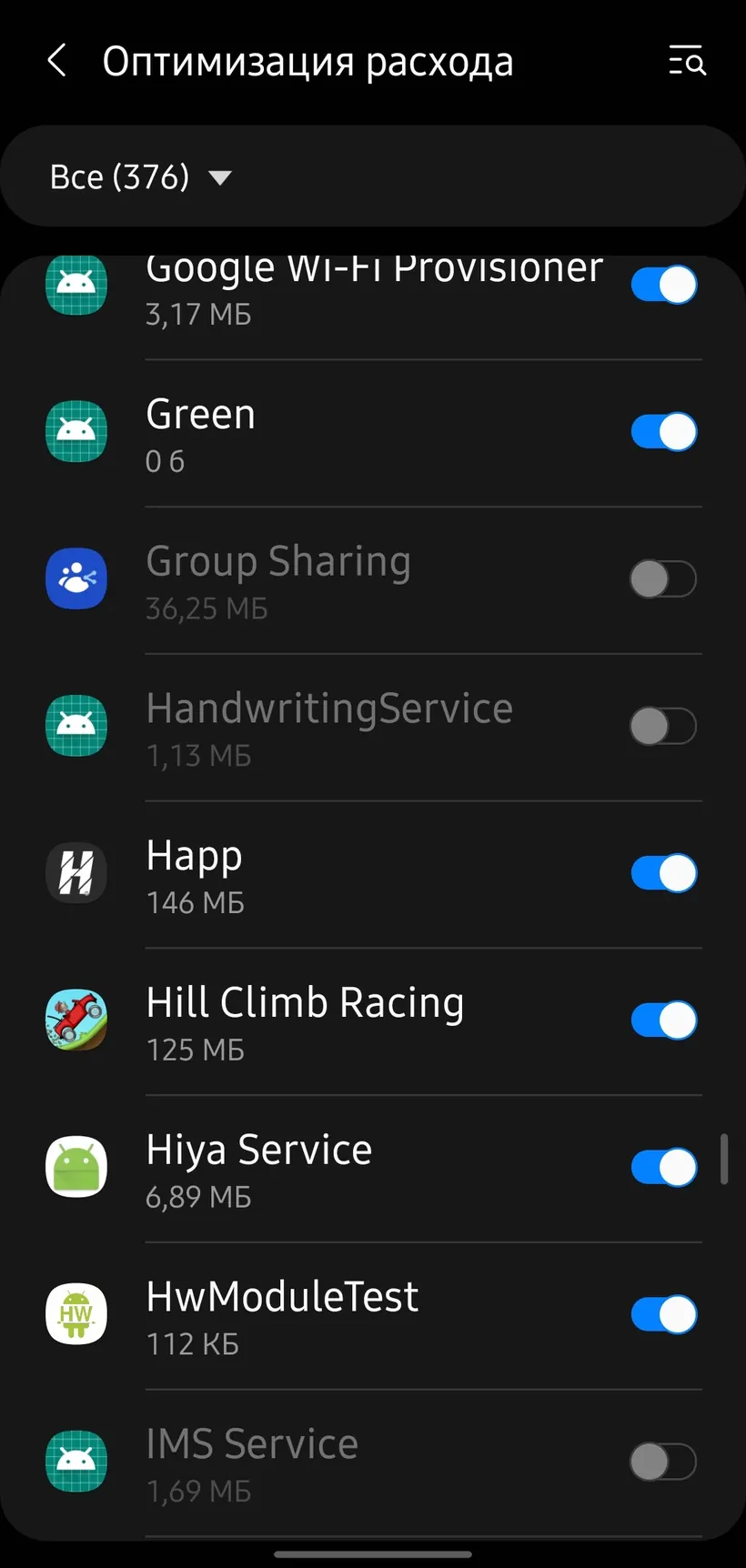
Task: Expand the Все (376) filter dropdown
Action: pos(141,176)
